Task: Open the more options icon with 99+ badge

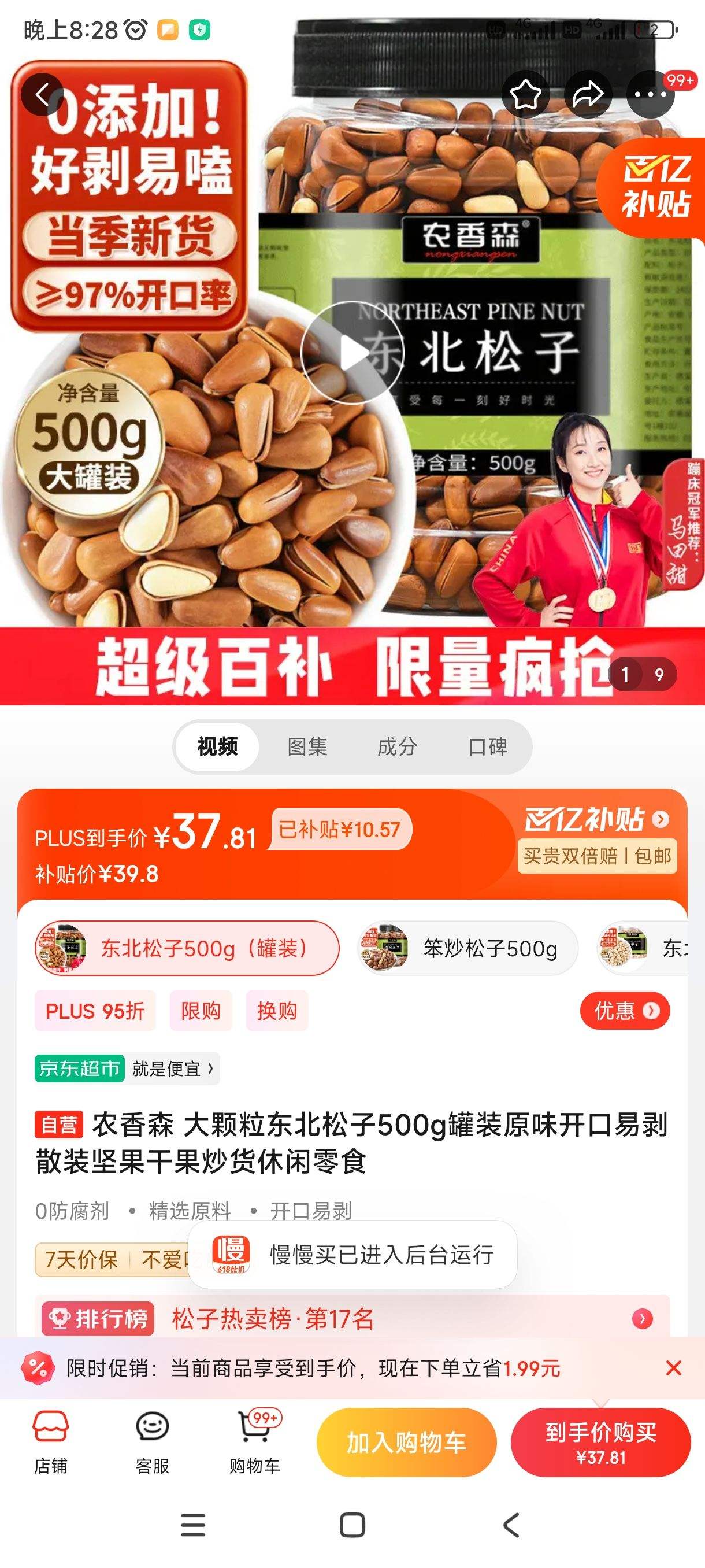Action: point(648,94)
